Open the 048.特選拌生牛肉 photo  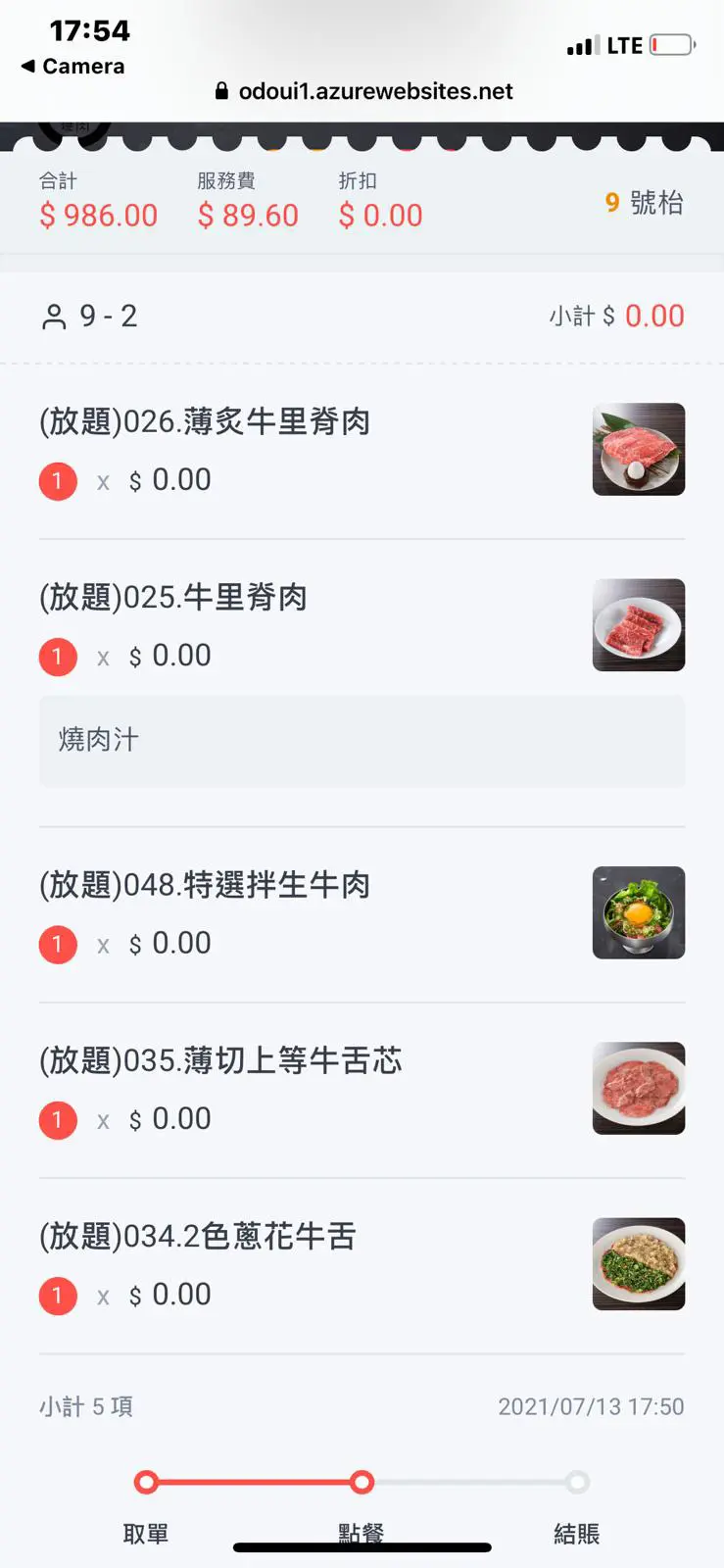tap(639, 912)
